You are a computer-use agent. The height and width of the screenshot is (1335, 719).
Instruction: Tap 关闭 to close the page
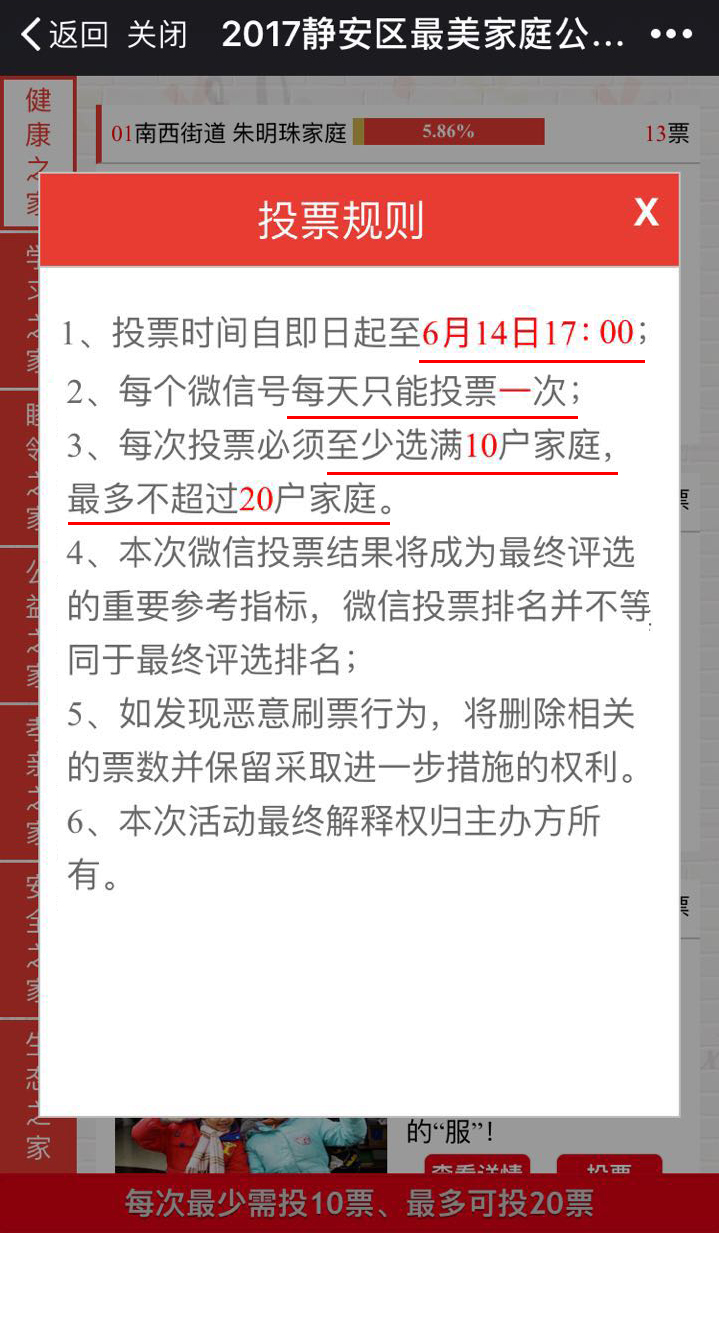(157, 35)
